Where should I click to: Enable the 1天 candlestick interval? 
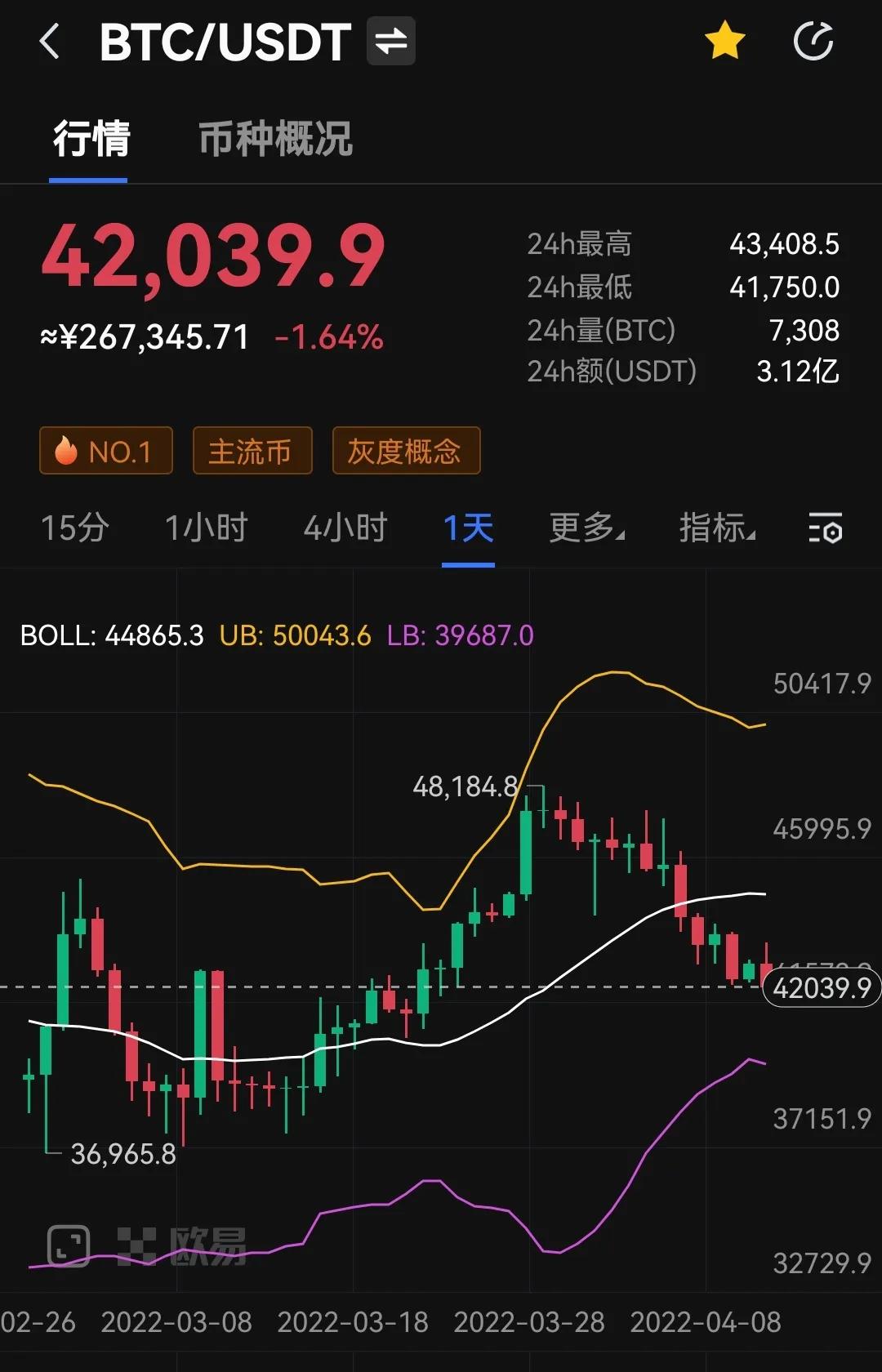click(x=468, y=529)
